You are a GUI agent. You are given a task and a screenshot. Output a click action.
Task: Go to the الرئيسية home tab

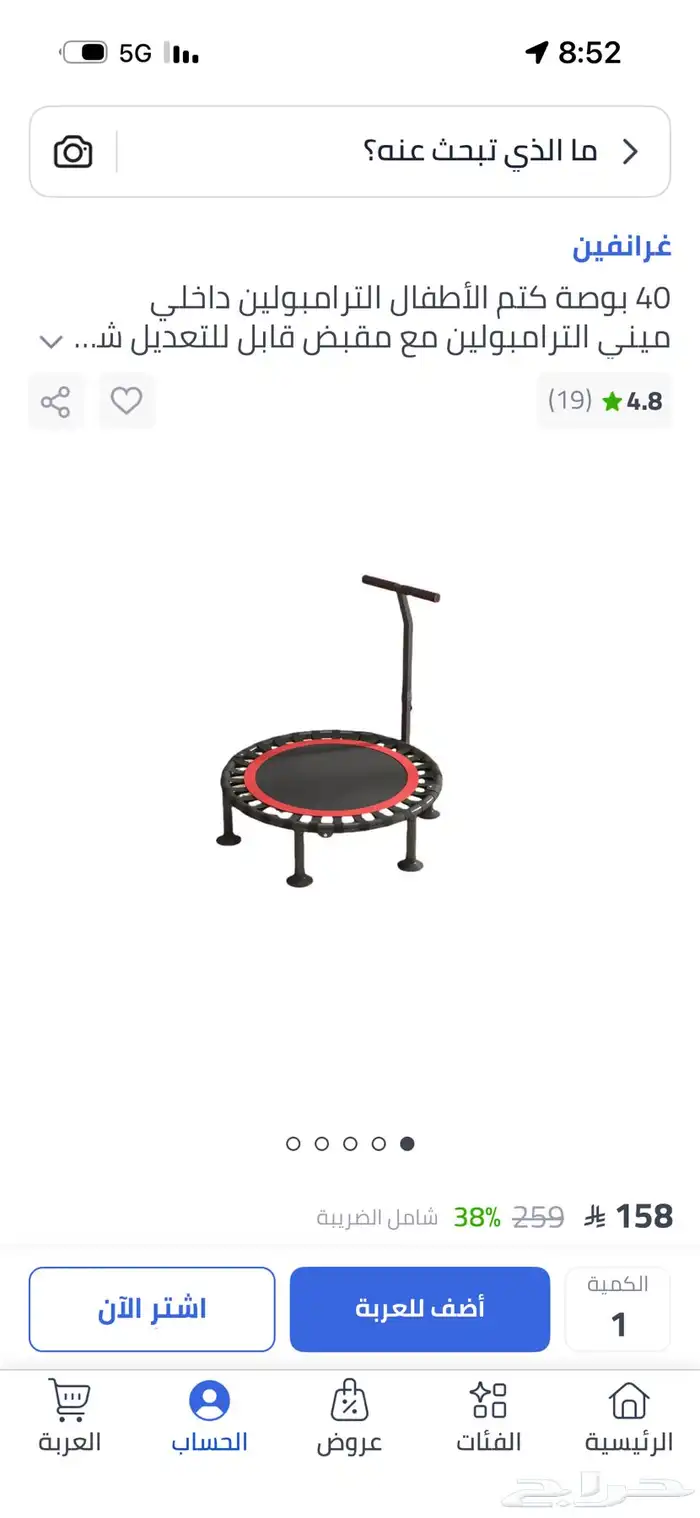point(629,1418)
